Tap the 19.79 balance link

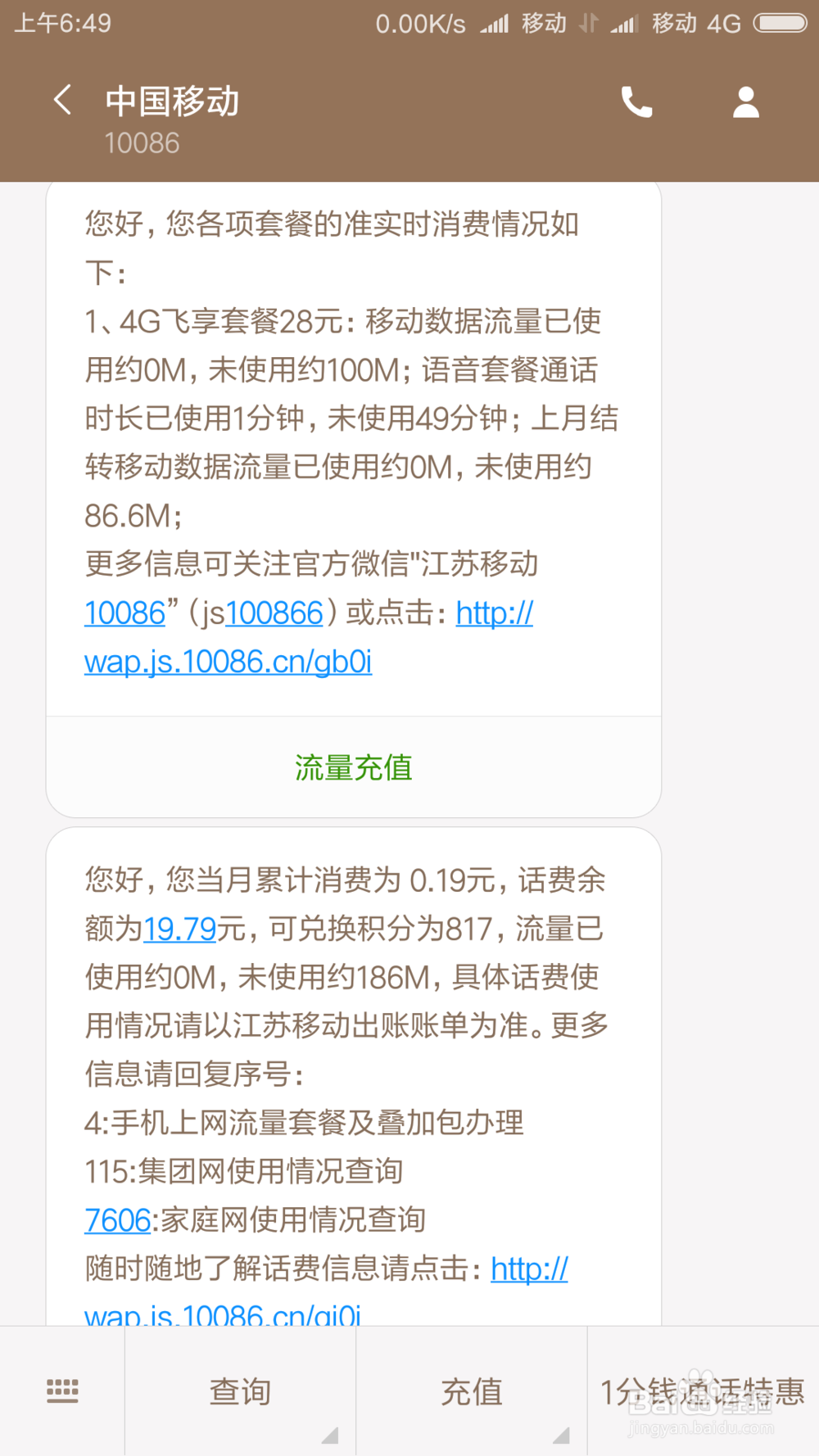click(x=179, y=928)
